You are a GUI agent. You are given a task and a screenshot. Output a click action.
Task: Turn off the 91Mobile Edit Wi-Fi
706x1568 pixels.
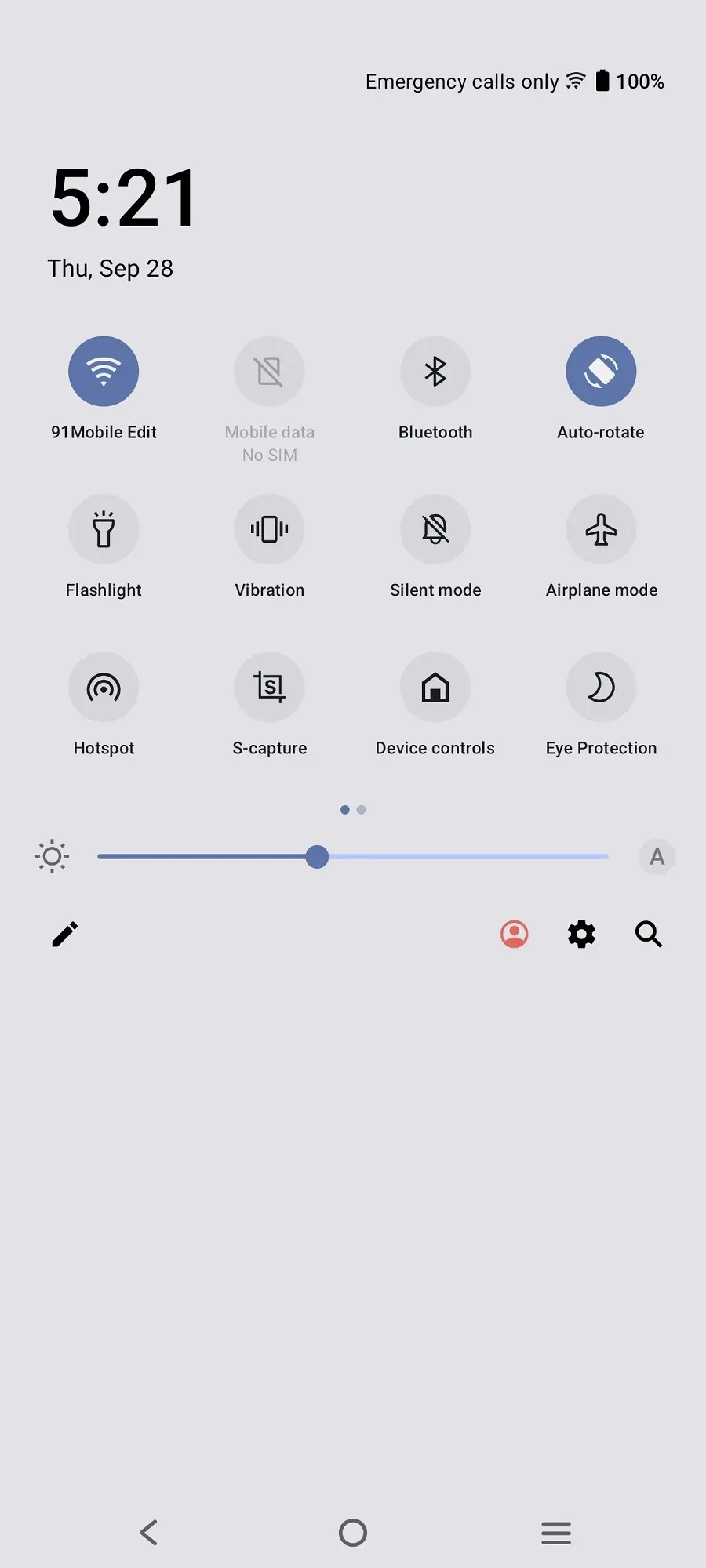(x=104, y=371)
